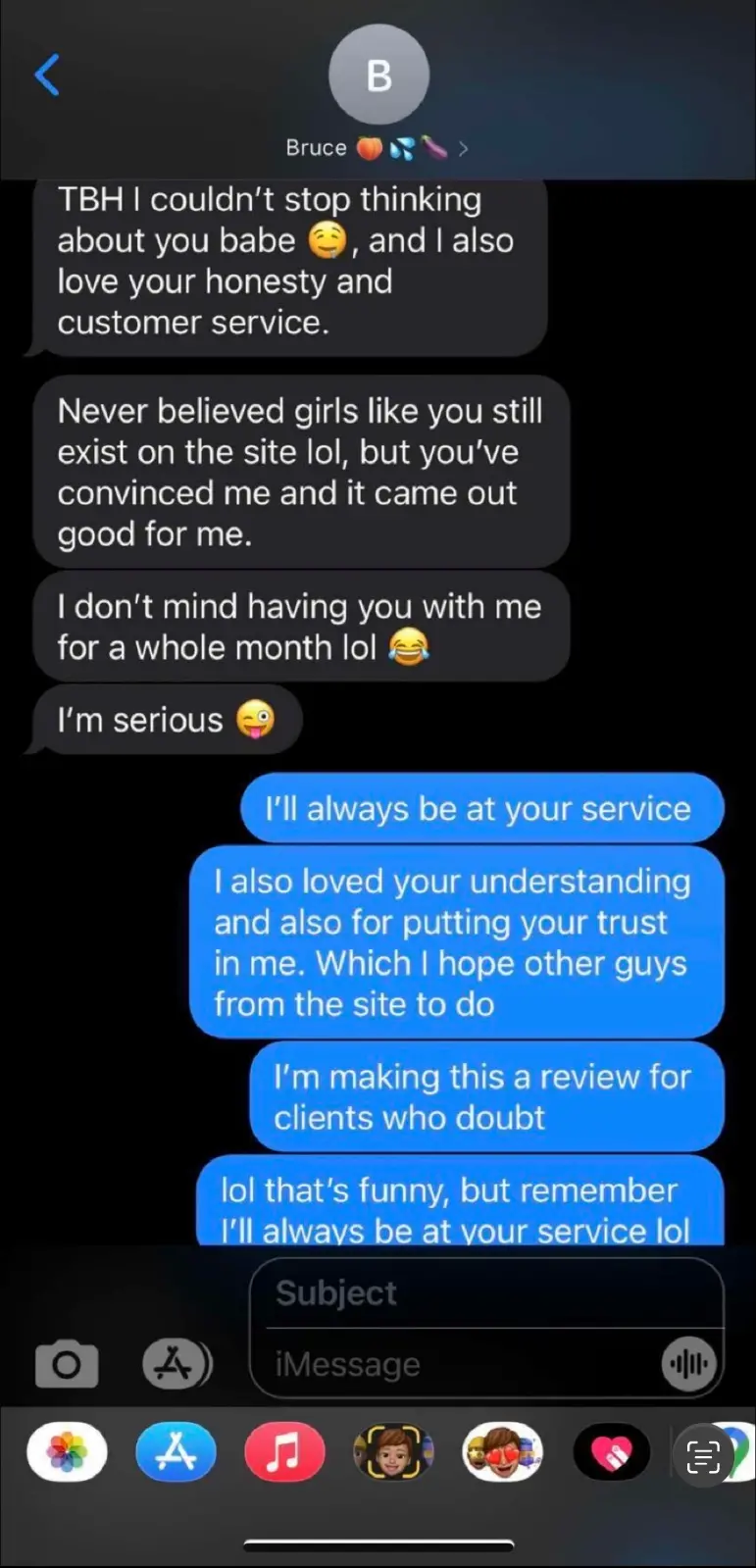Open Digital Touch heart app
This screenshot has height=1568, width=756.
[x=611, y=1451]
